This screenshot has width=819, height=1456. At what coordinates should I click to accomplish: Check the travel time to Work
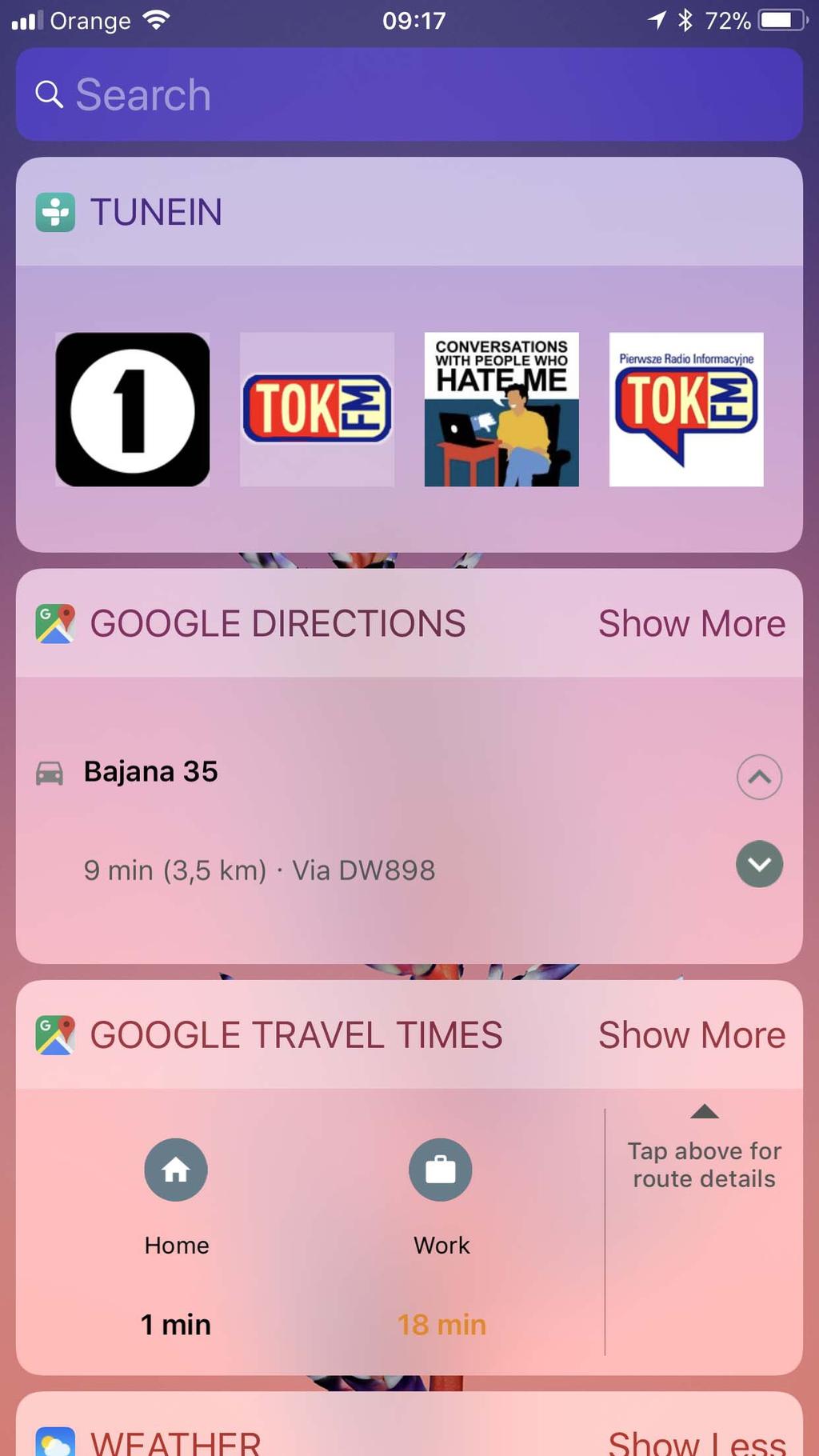[x=441, y=1170]
